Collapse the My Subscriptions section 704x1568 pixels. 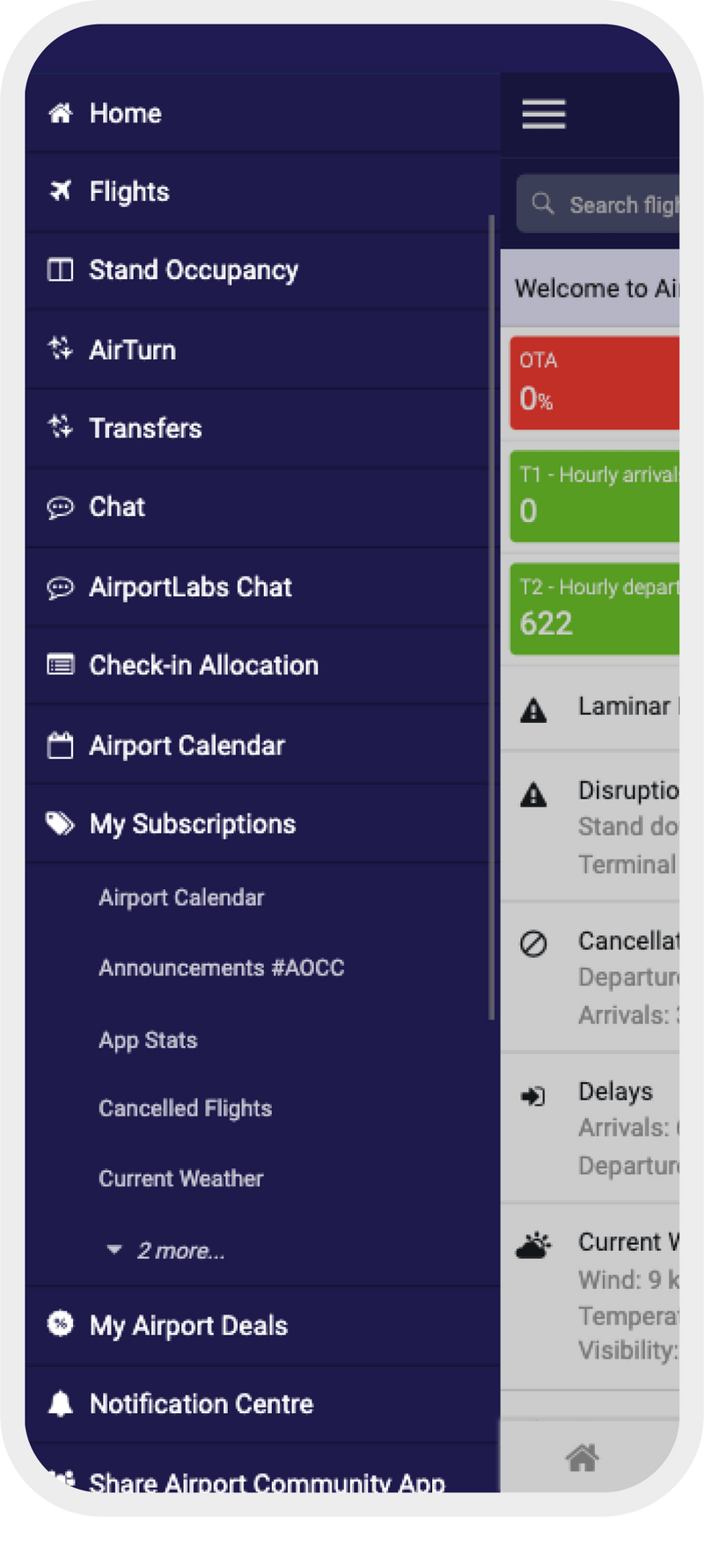point(192,823)
